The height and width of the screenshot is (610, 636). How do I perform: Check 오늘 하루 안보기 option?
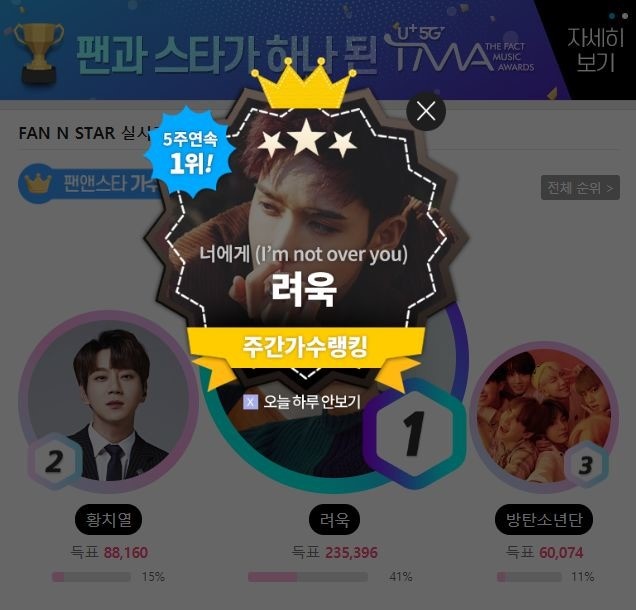pos(251,402)
